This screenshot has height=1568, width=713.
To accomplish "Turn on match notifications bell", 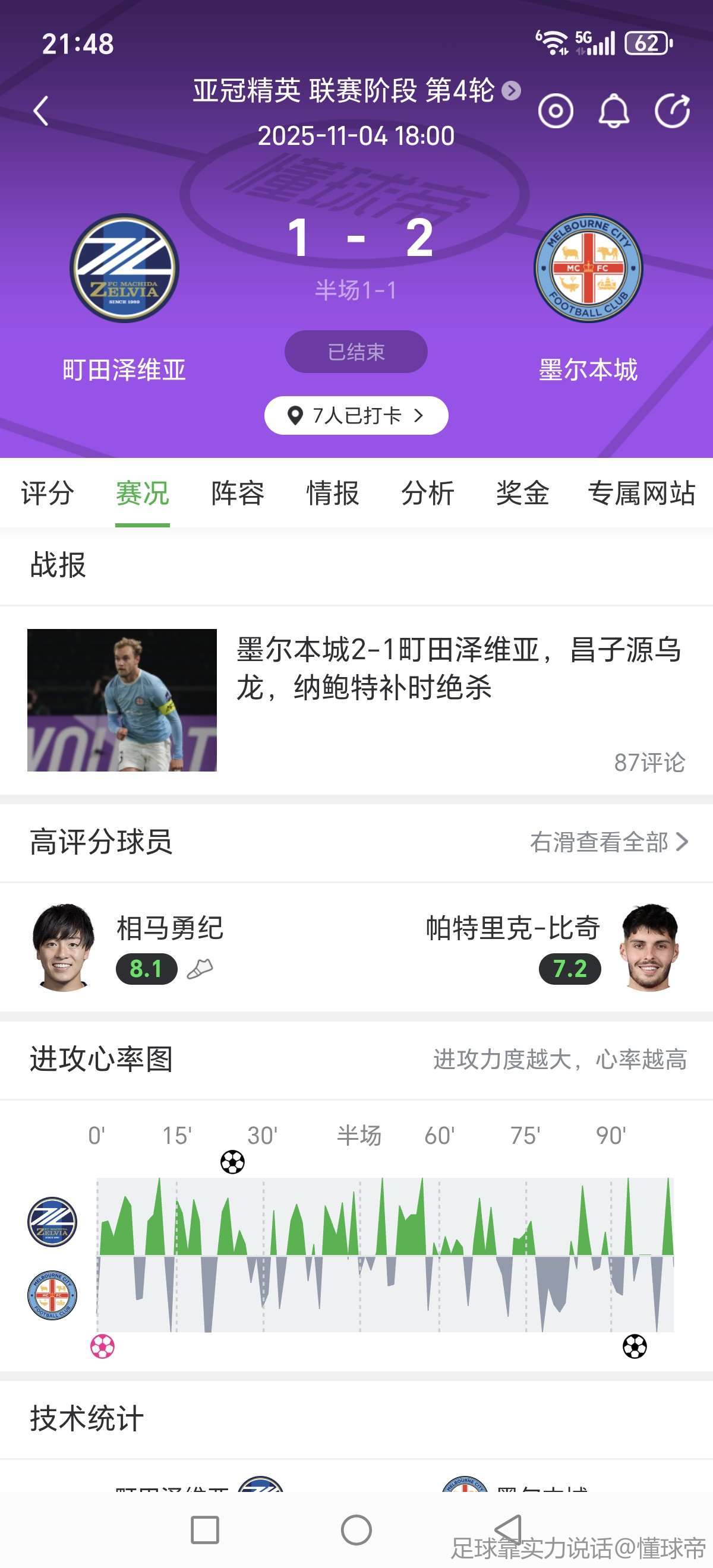I will 614,111.
